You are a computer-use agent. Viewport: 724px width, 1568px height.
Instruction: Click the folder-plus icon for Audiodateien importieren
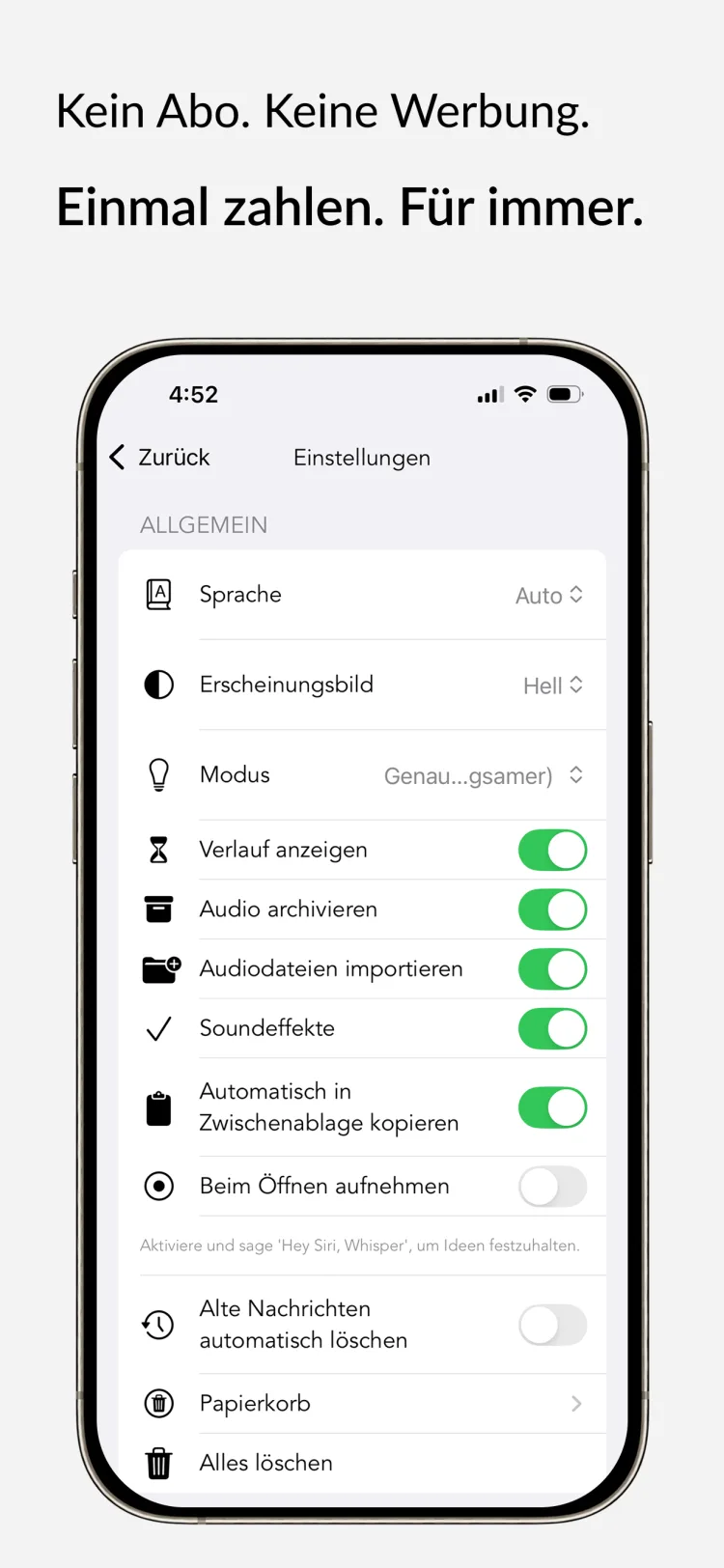click(x=158, y=968)
